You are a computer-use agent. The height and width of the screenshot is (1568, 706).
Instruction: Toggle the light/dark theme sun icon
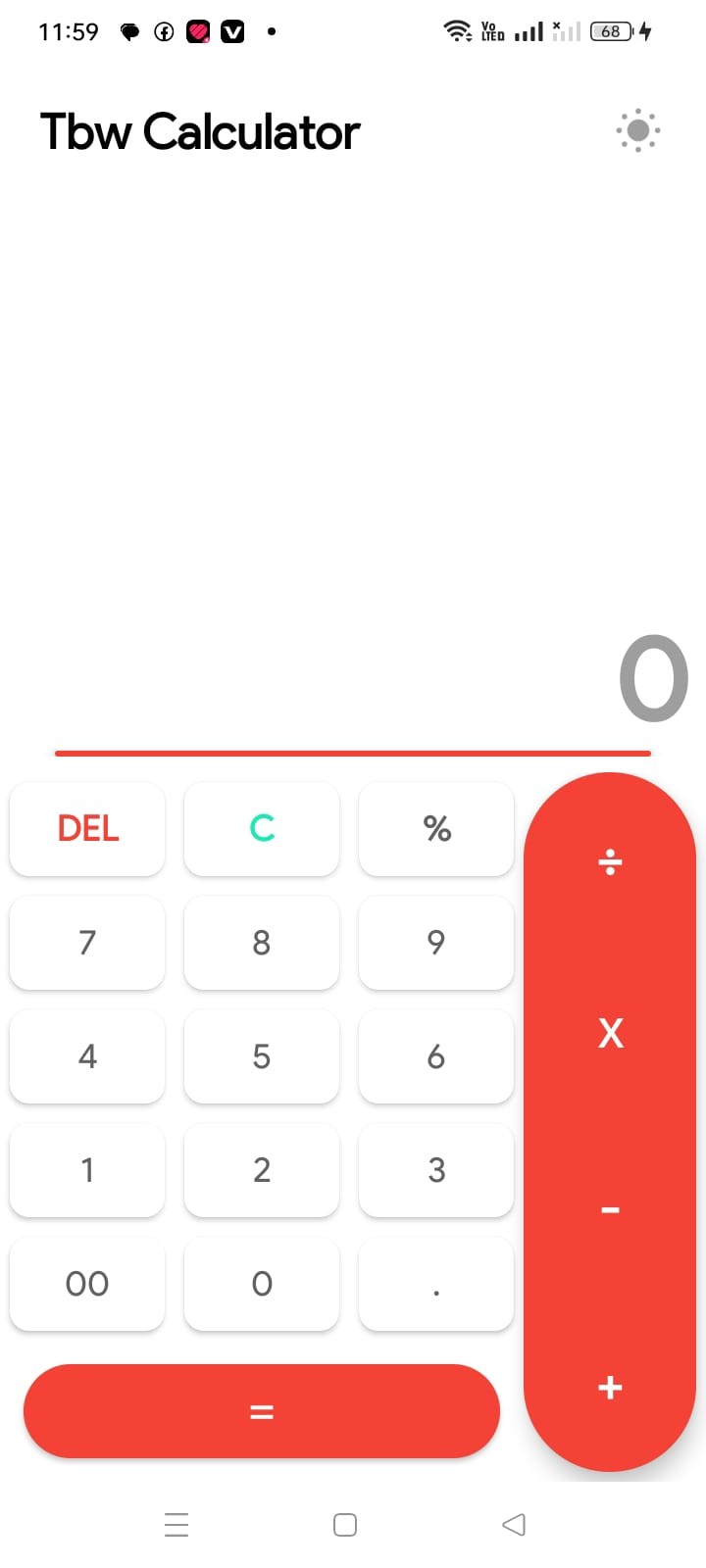[637, 130]
